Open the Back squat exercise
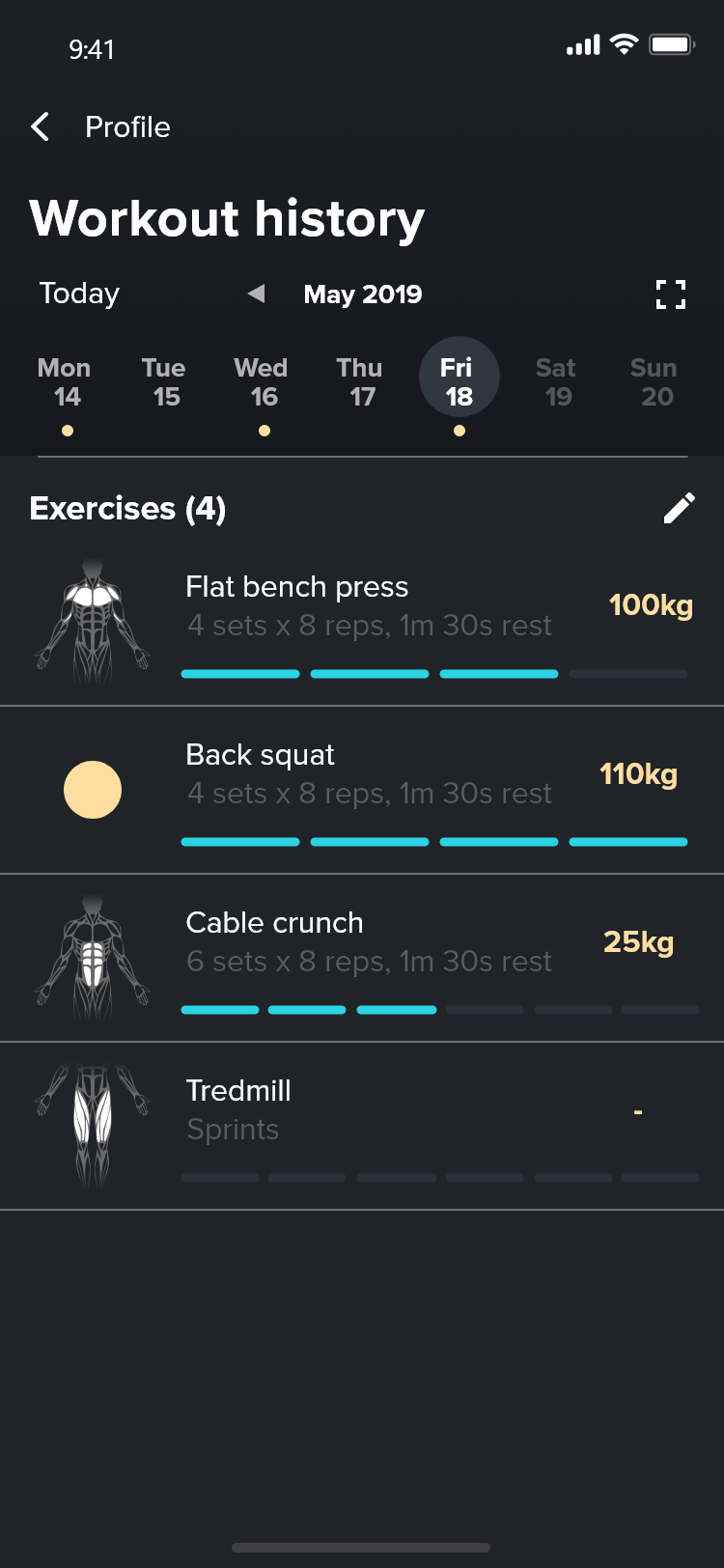 coord(367,791)
